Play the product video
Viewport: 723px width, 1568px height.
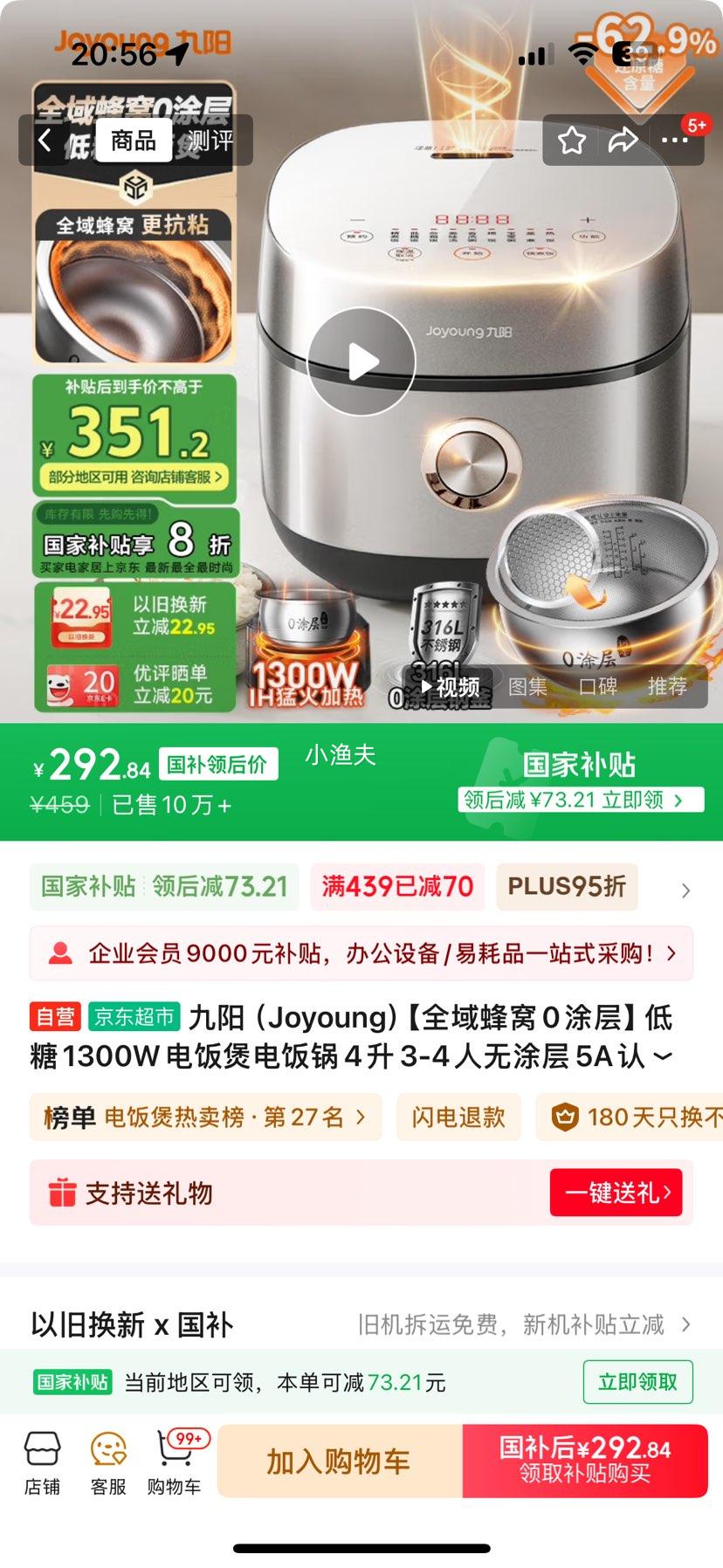(361, 361)
